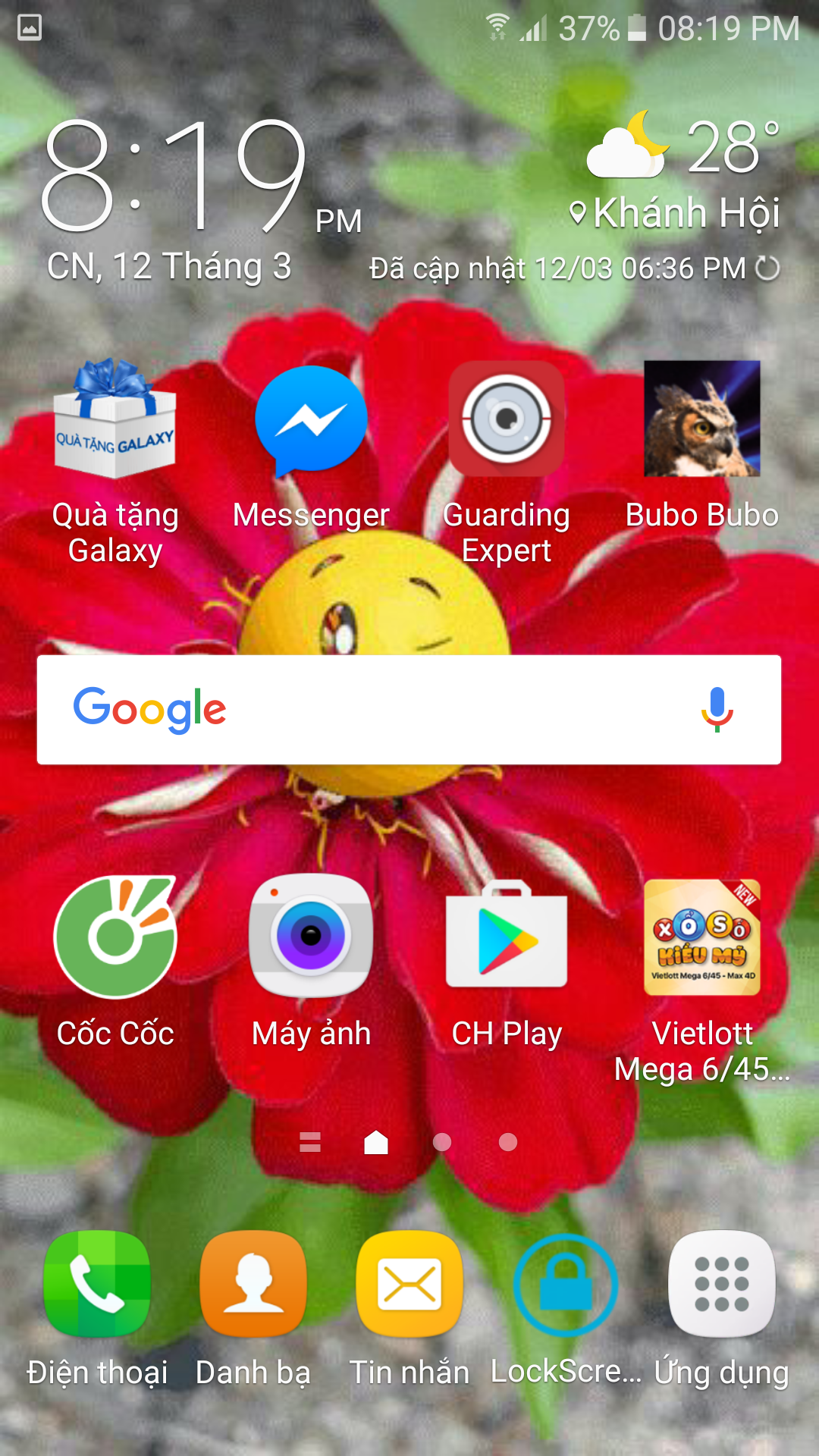Switch to the home page dot indicator
The height and width of the screenshot is (1456, 819).
click(377, 1141)
